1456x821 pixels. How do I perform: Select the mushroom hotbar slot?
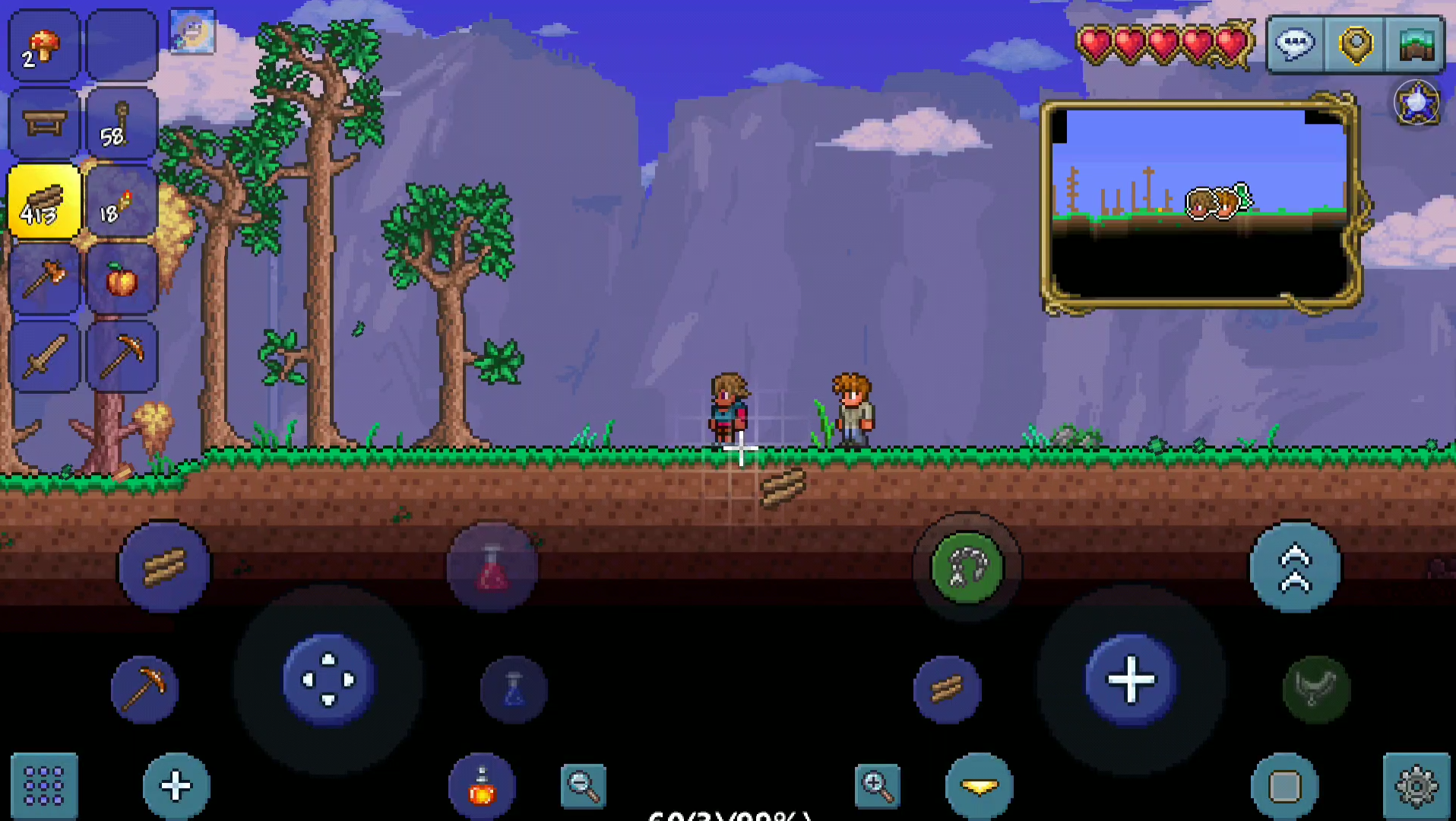pos(43,46)
